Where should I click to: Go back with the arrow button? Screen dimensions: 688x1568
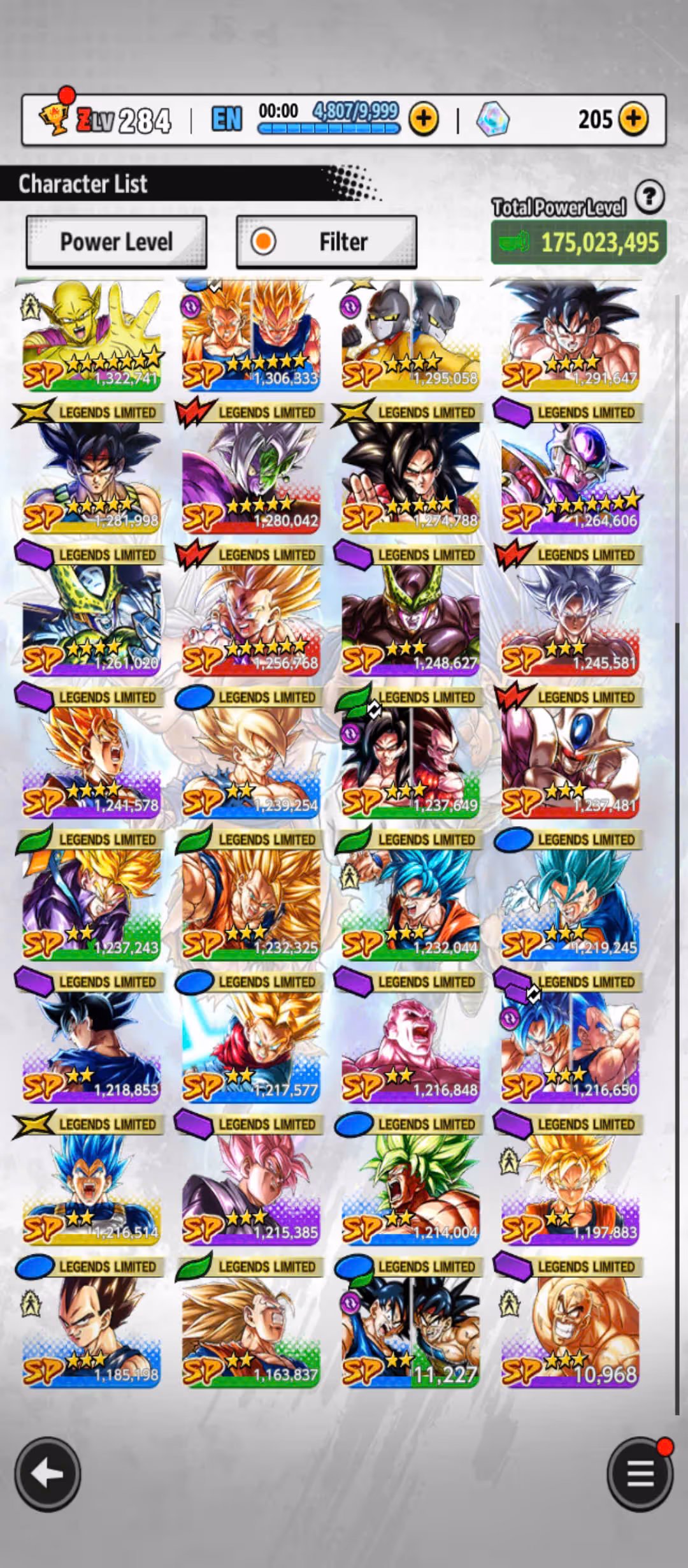pyautogui.click(x=48, y=1474)
